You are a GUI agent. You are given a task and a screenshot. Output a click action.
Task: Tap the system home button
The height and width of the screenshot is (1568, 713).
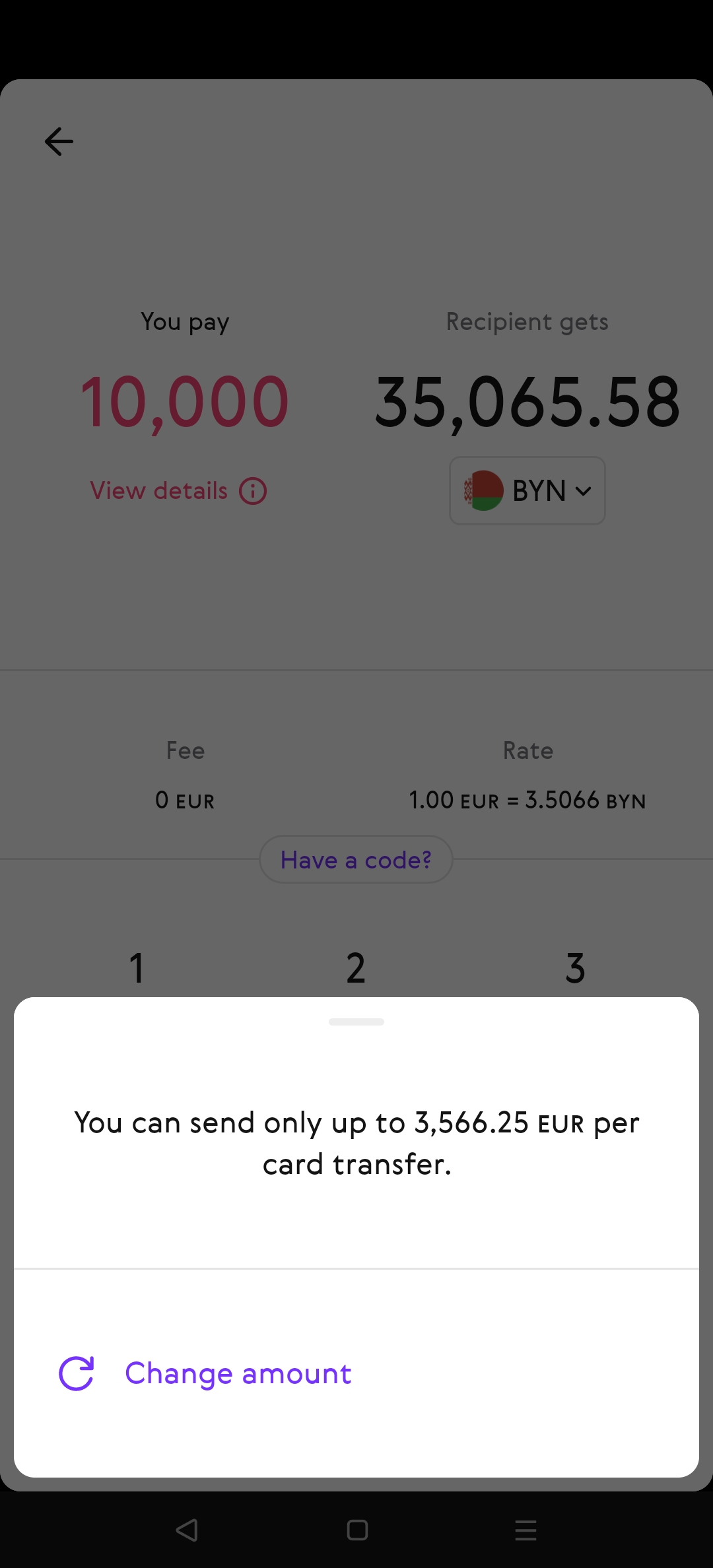tap(357, 1530)
